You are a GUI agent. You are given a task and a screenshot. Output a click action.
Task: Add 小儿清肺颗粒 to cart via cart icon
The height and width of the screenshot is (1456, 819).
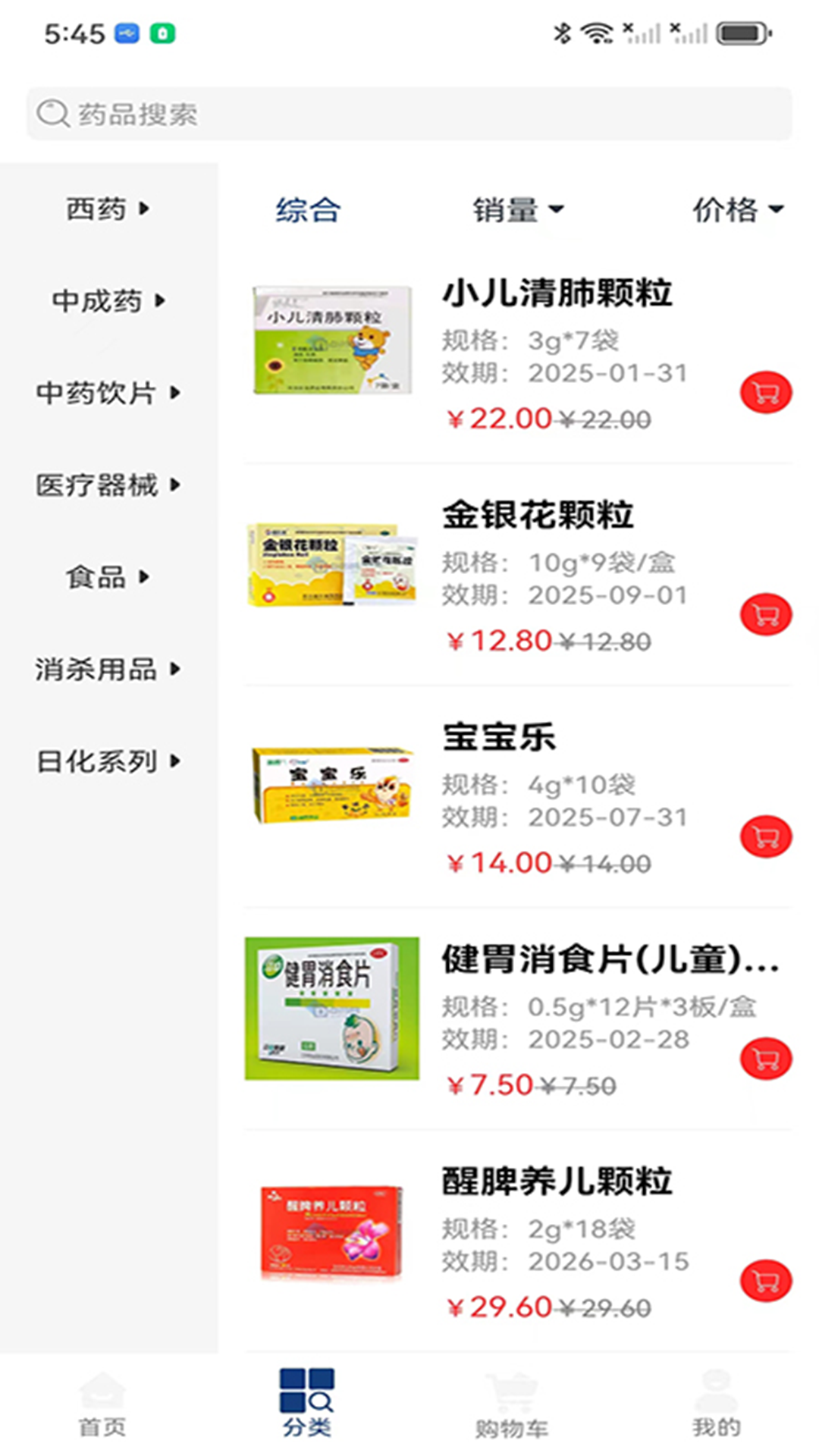pyautogui.click(x=765, y=391)
